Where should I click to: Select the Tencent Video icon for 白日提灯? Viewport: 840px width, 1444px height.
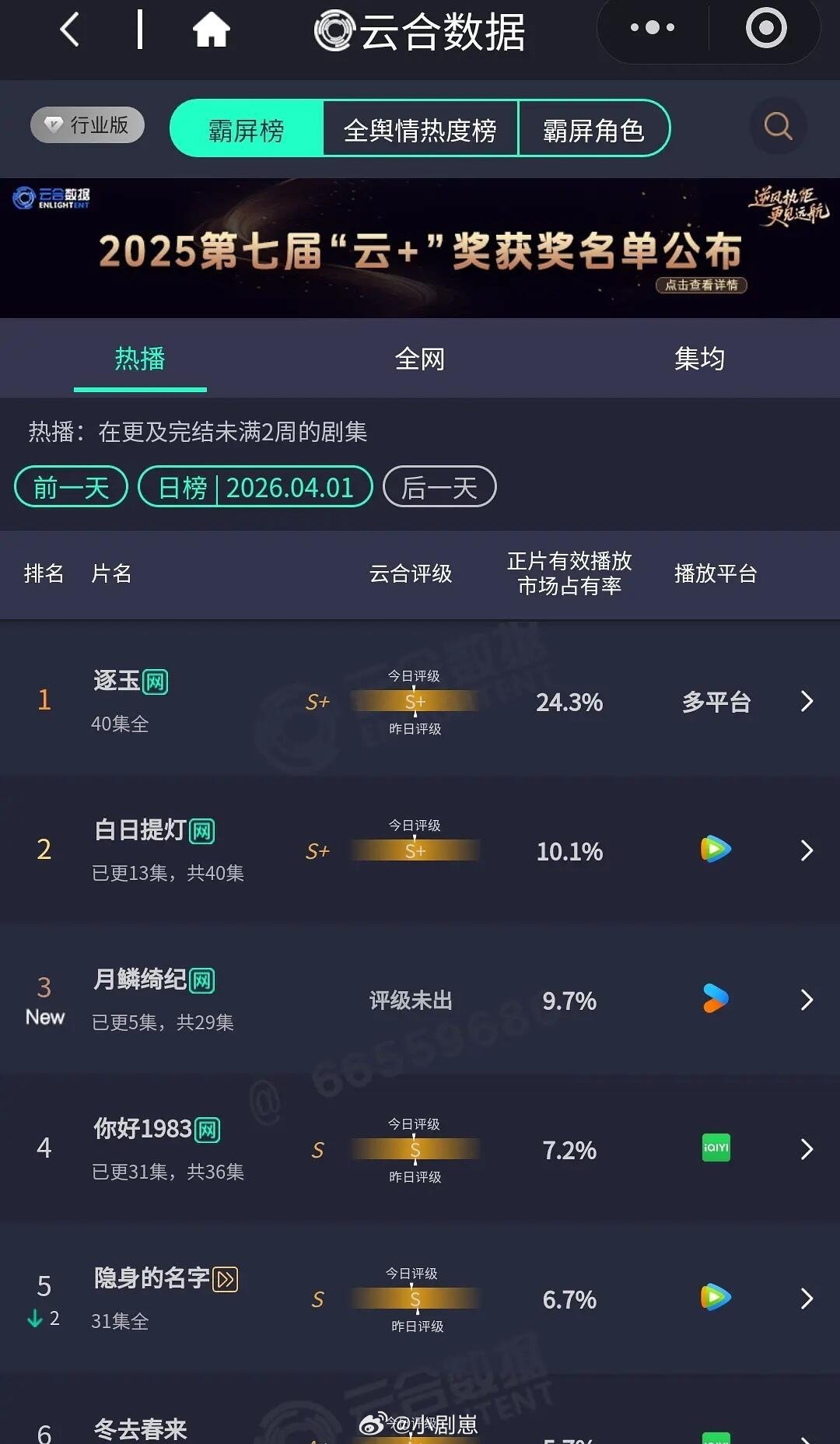(714, 850)
